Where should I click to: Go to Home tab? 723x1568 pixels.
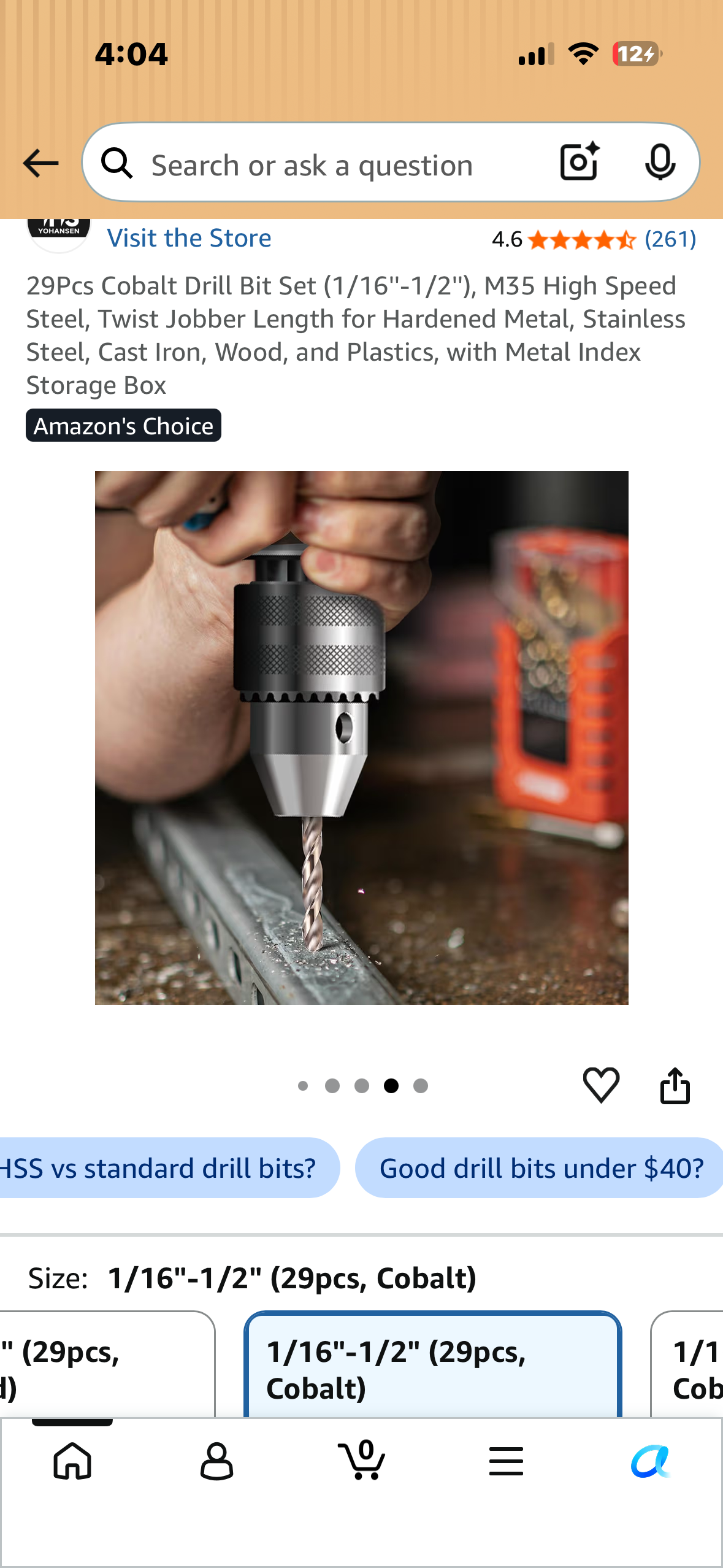point(72,1461)
